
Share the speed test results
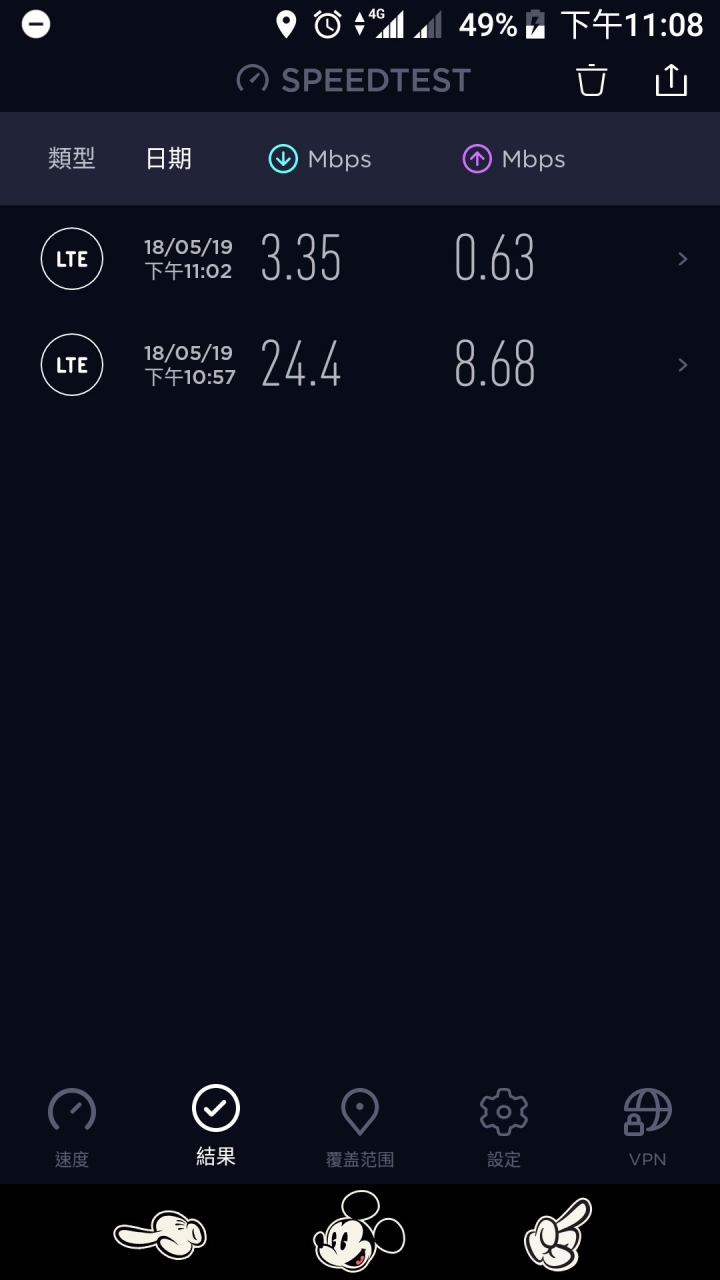tap(671, 80)
